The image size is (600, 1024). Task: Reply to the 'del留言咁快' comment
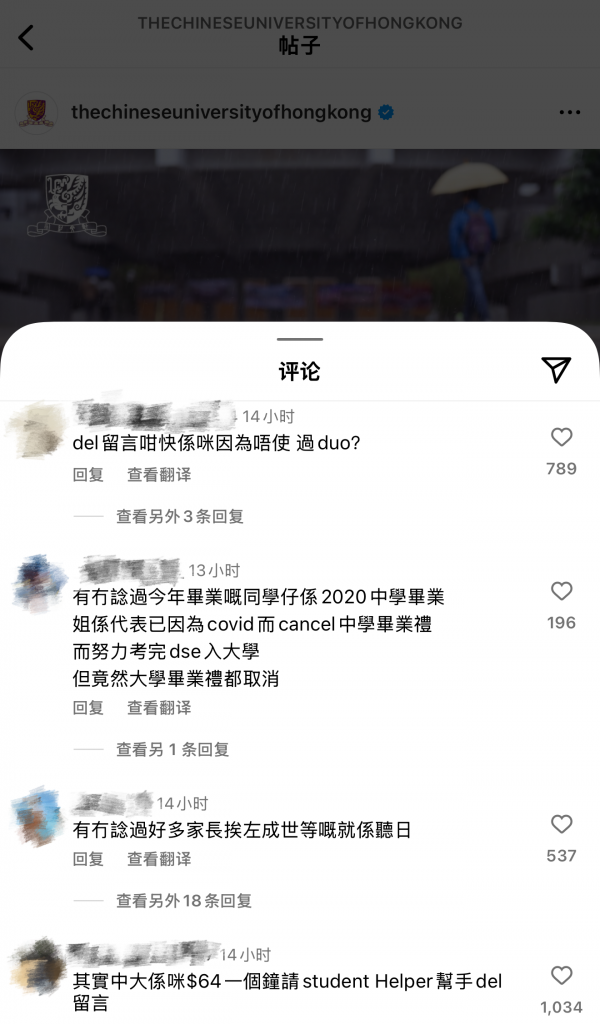(x=88, y=475)
